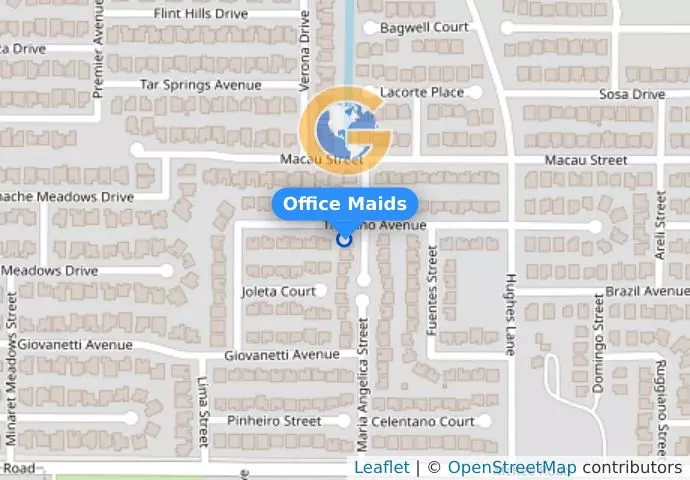Open the OpenStreetMap contributors link
Image resolution: width=690 pixels, height=480 pixels.
point(511,467)
